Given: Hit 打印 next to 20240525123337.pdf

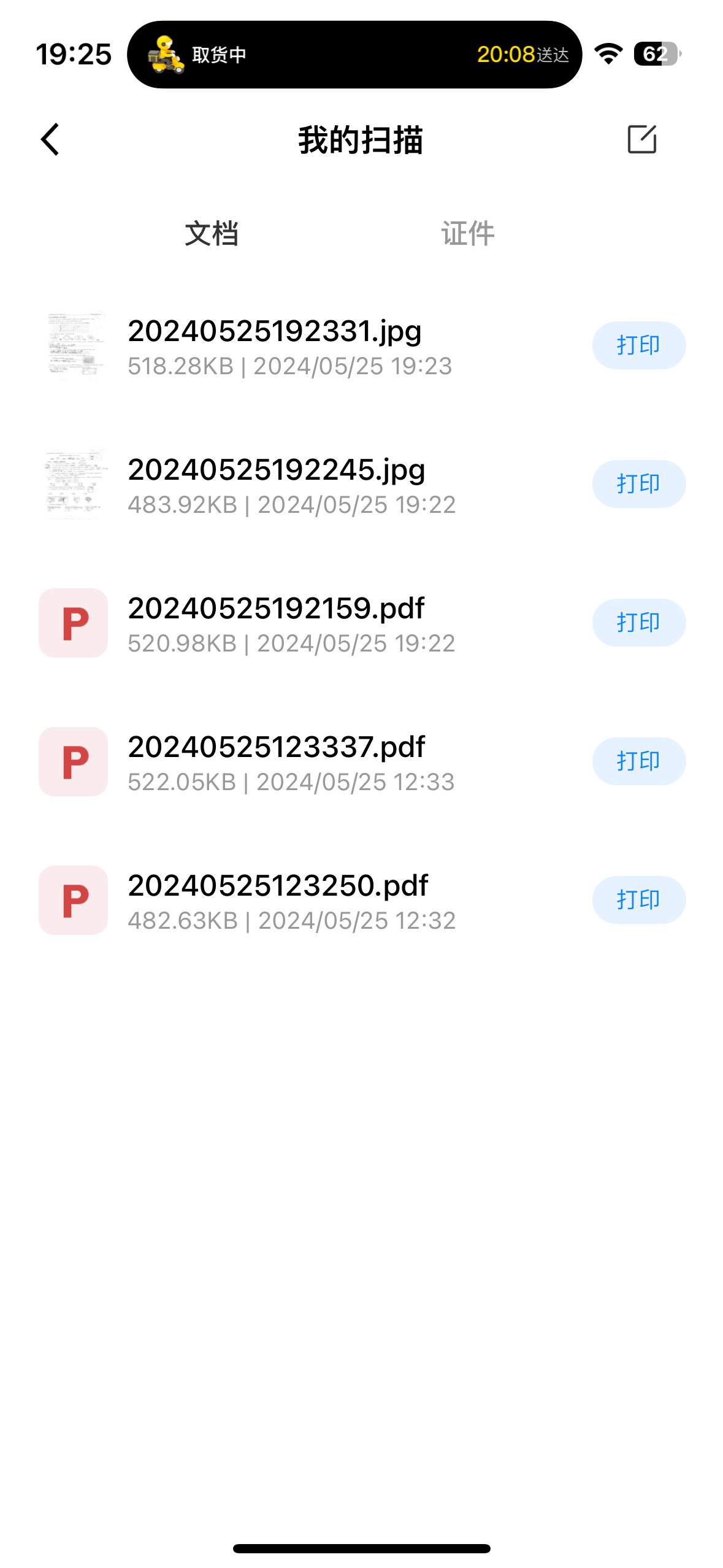Looking at the screenshot, I should 638,761.
